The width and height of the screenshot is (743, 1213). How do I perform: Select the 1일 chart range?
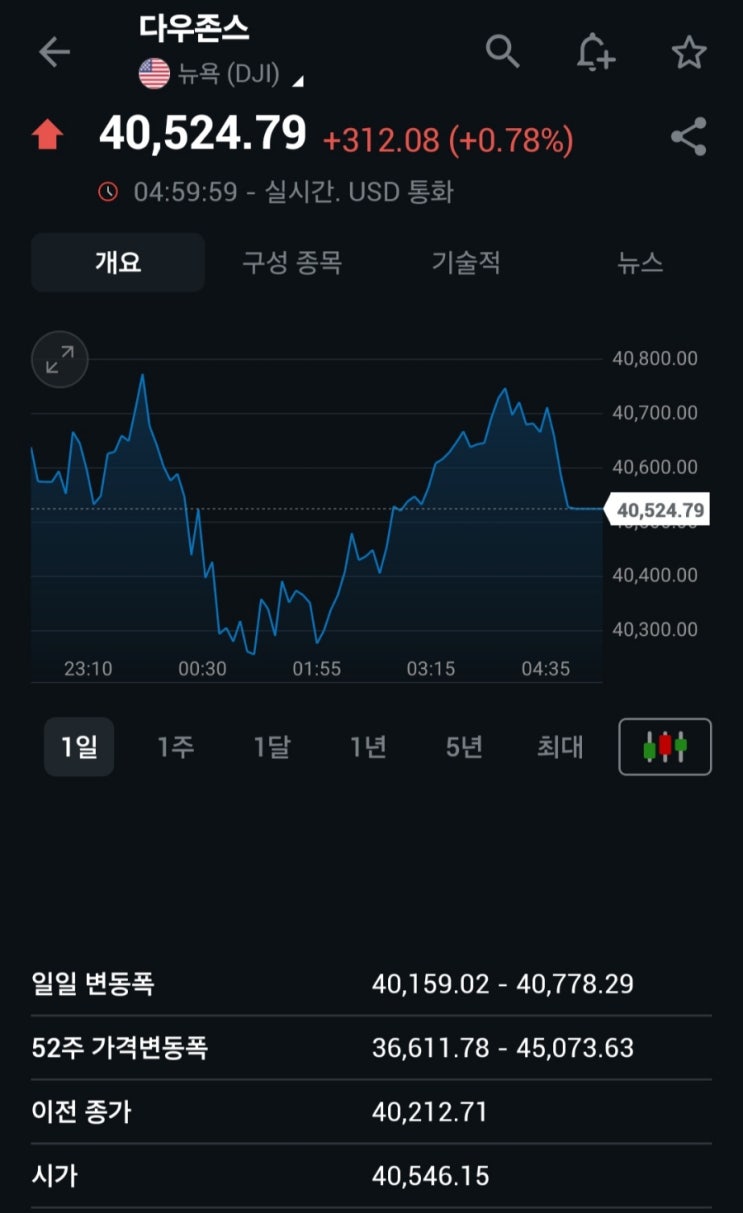79,747
